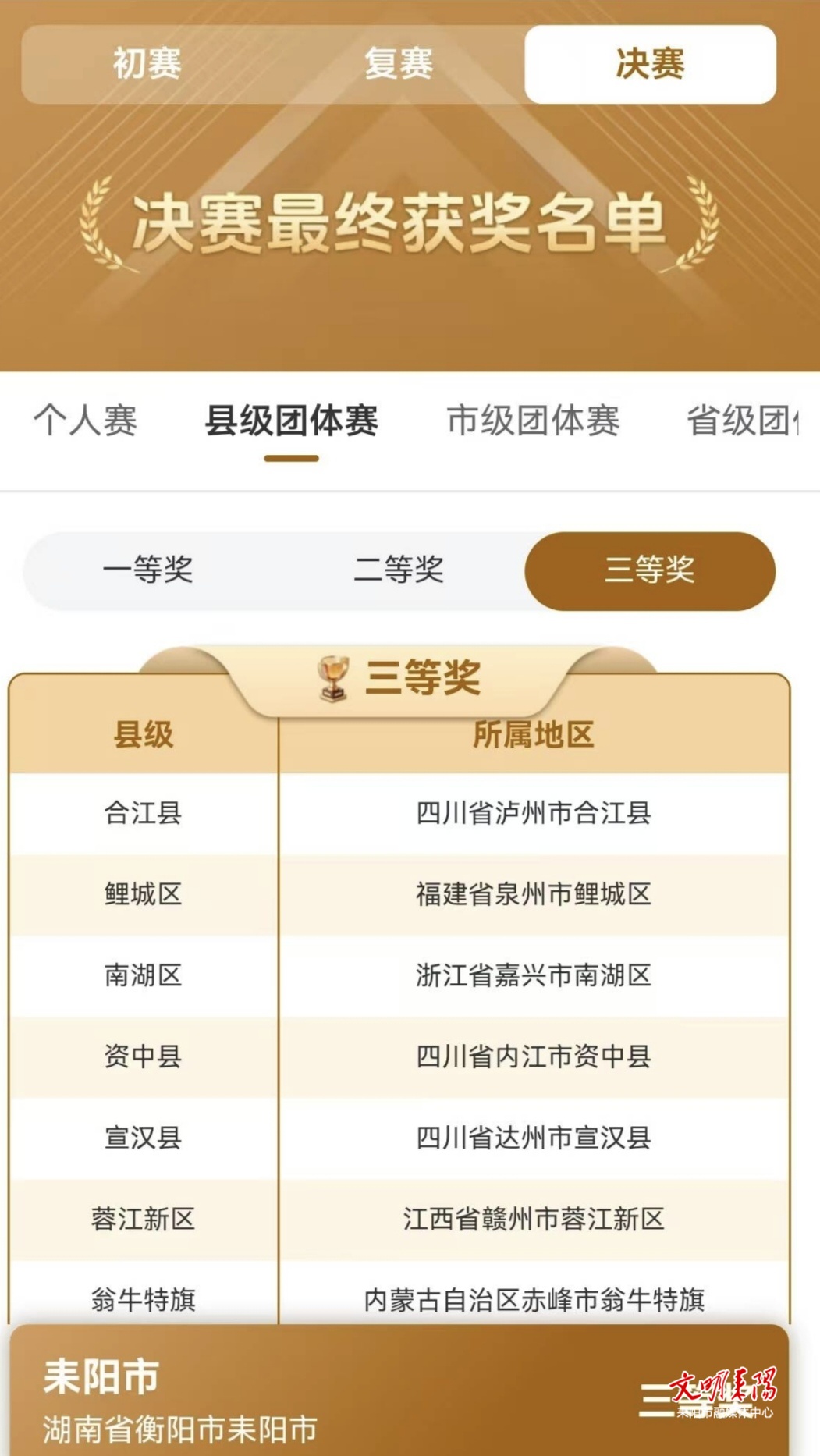Open the 个人赛 tab

point(85,421)
